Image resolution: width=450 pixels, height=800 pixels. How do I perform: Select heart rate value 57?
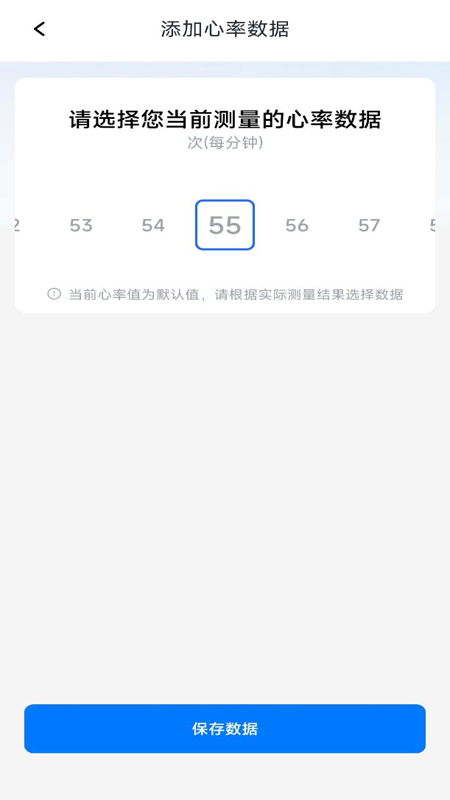(x=369, y=225)
